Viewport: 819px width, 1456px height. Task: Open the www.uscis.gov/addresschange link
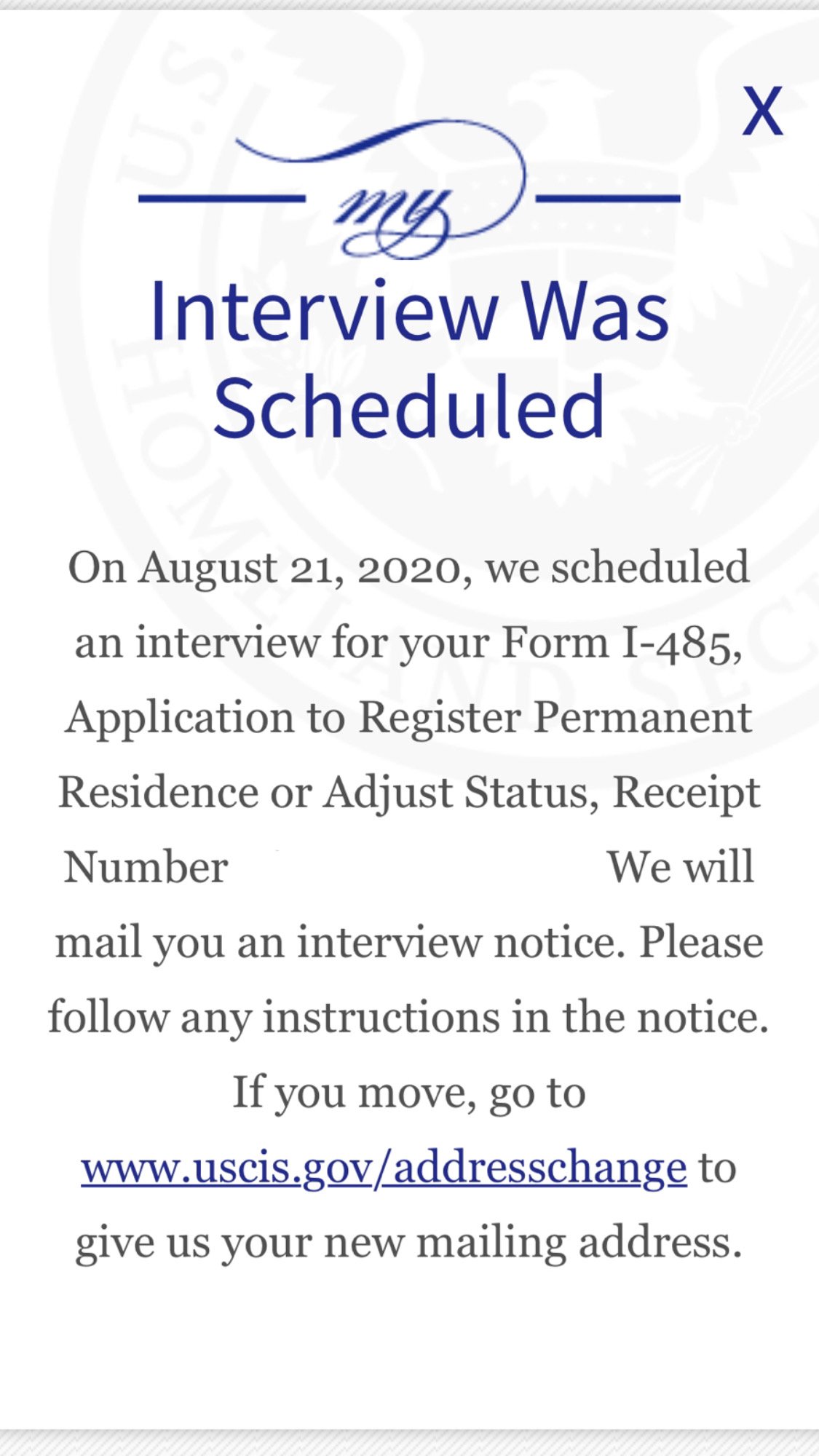click(384, 1168)
